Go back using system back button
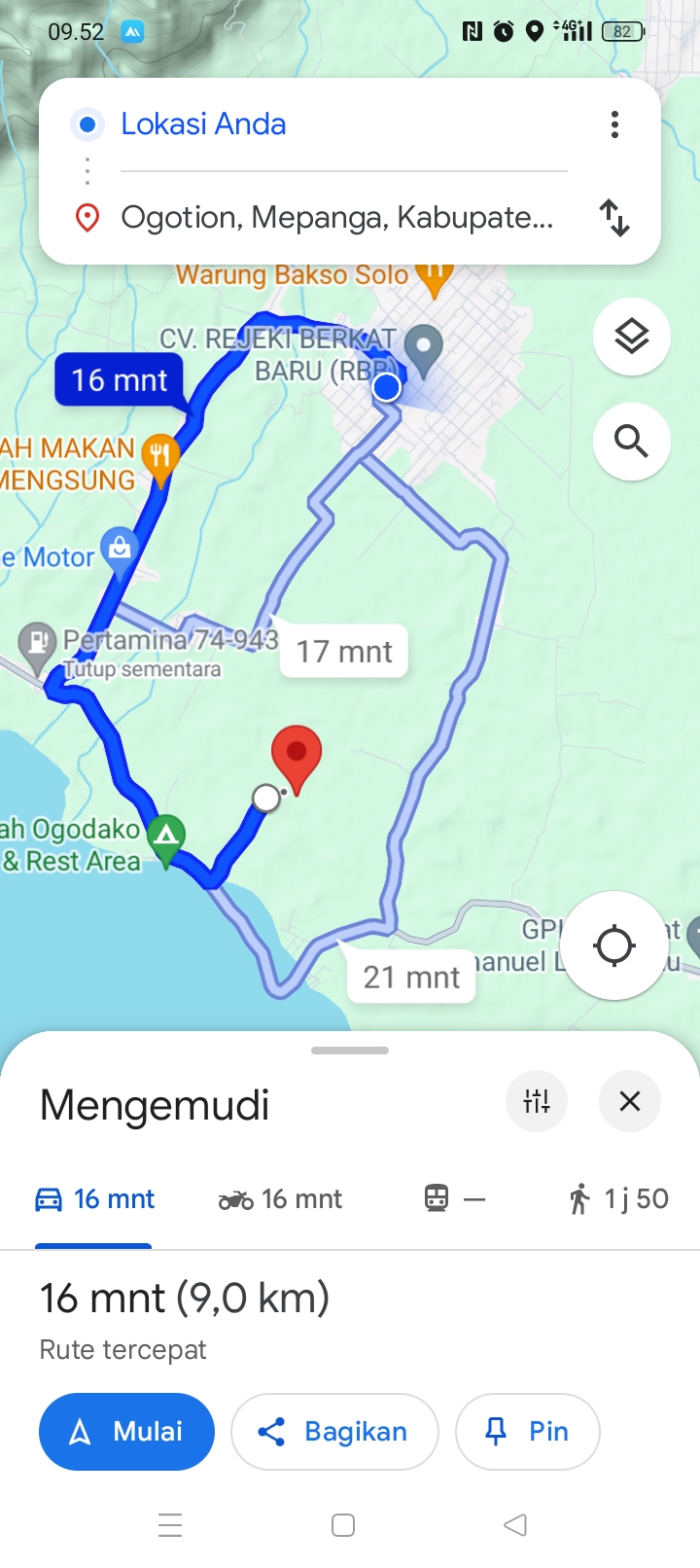 tap(515, 1525)
